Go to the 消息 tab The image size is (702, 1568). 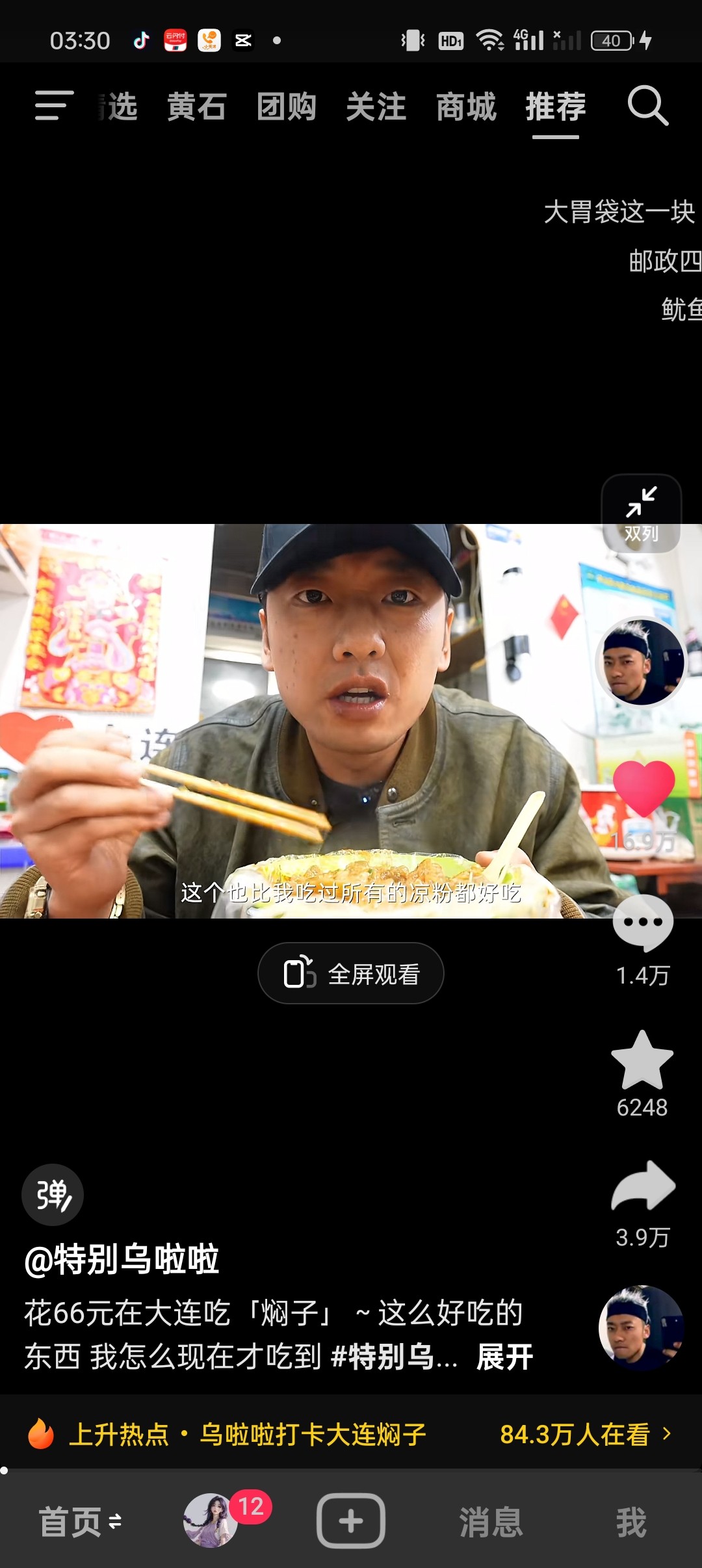pyautogui.click(x=491, y=1522)
